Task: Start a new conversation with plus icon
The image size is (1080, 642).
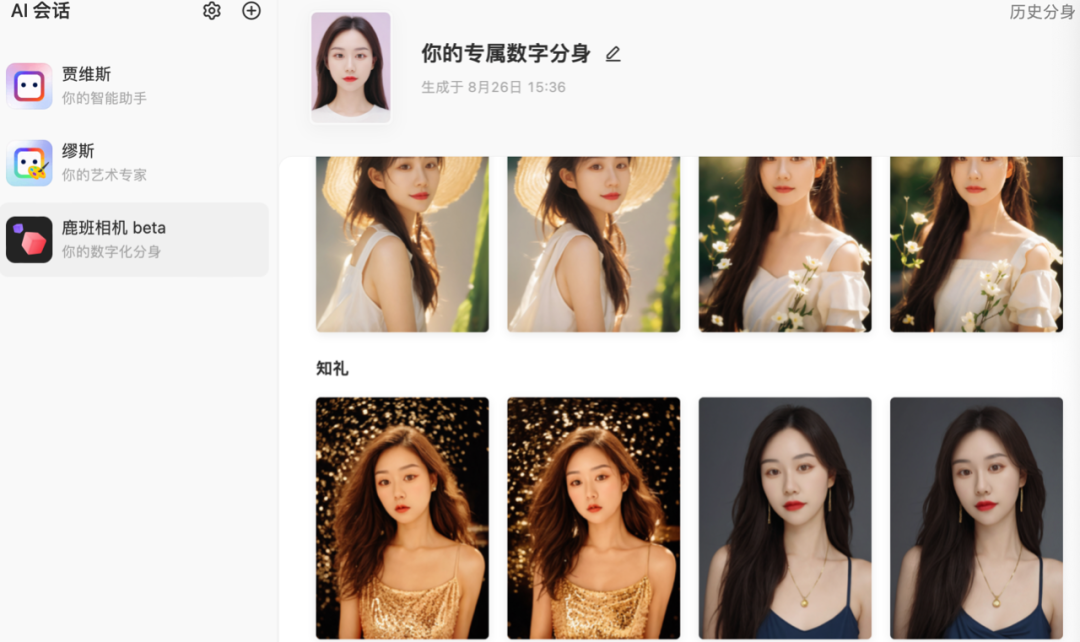Action: pos(251,11)
